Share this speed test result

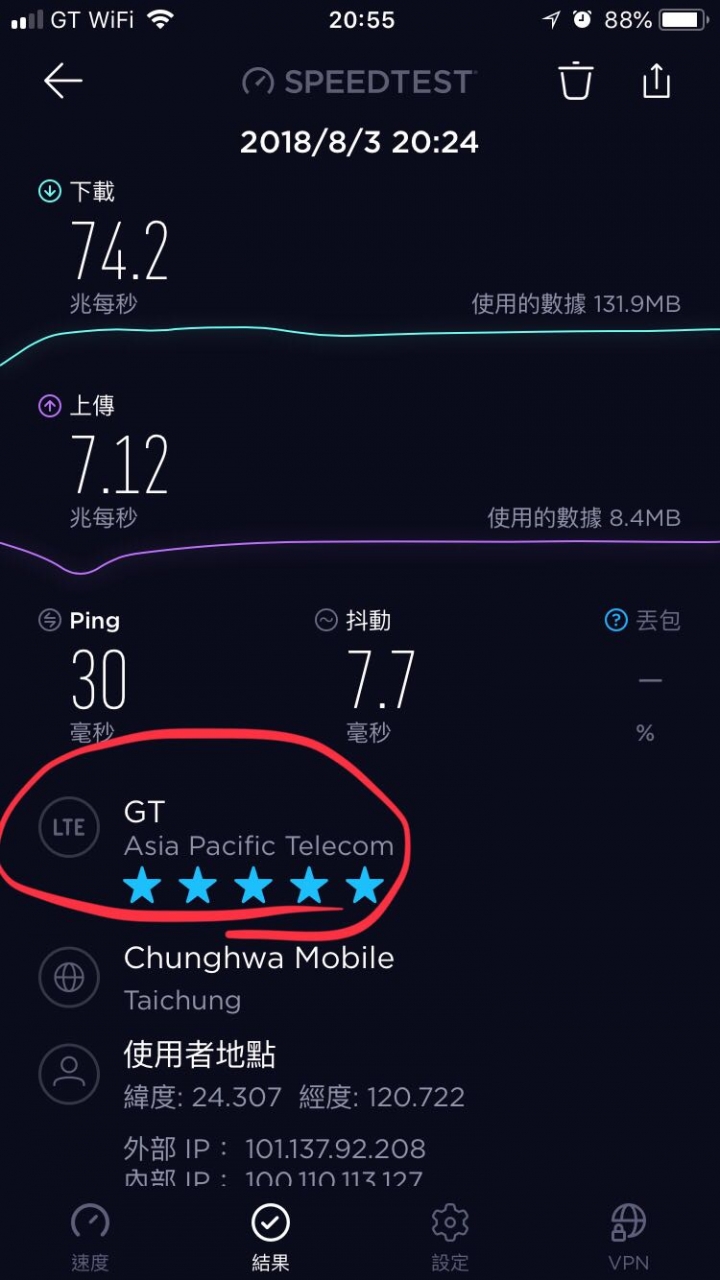(656, 81)
